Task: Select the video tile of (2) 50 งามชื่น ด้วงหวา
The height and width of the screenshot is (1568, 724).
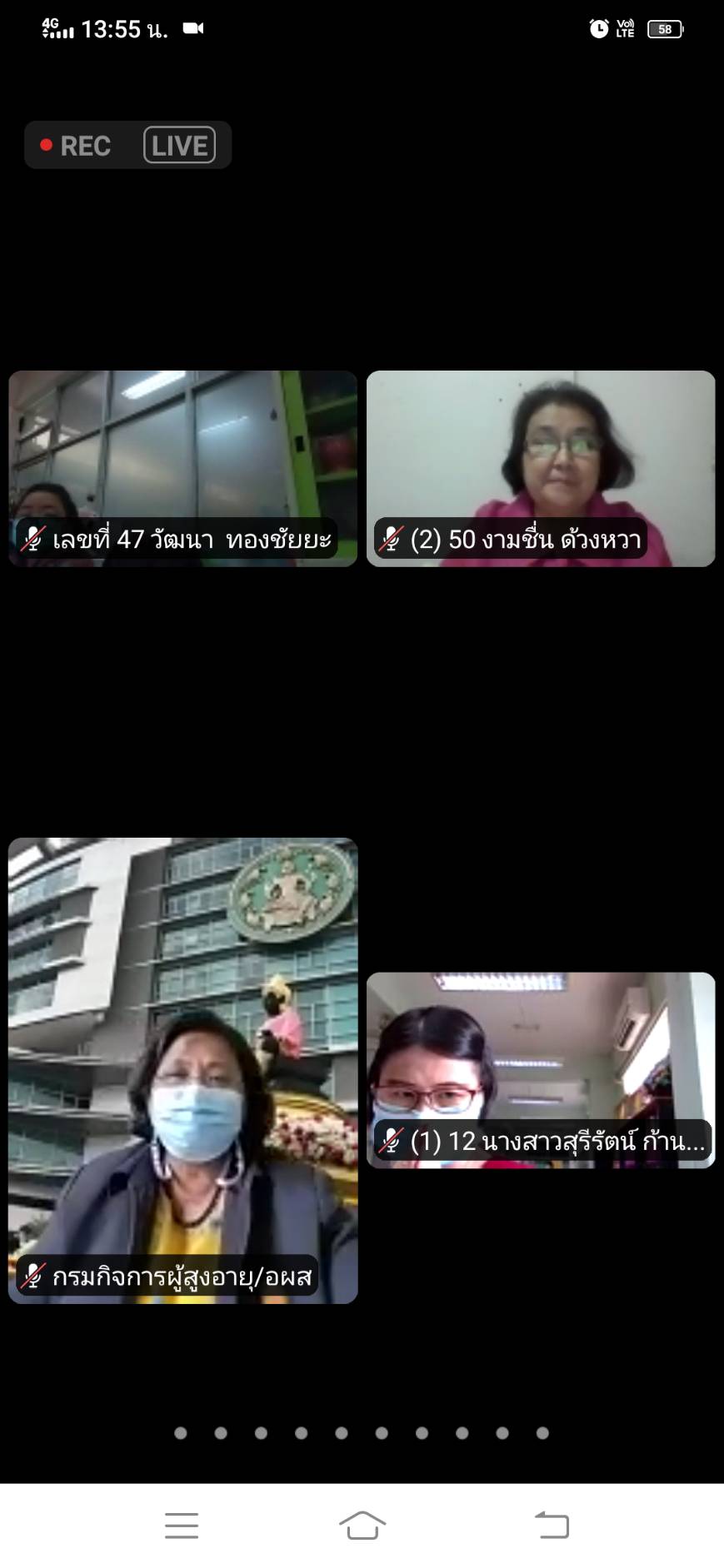Action: pyautogui.click(x=541, y=469)
